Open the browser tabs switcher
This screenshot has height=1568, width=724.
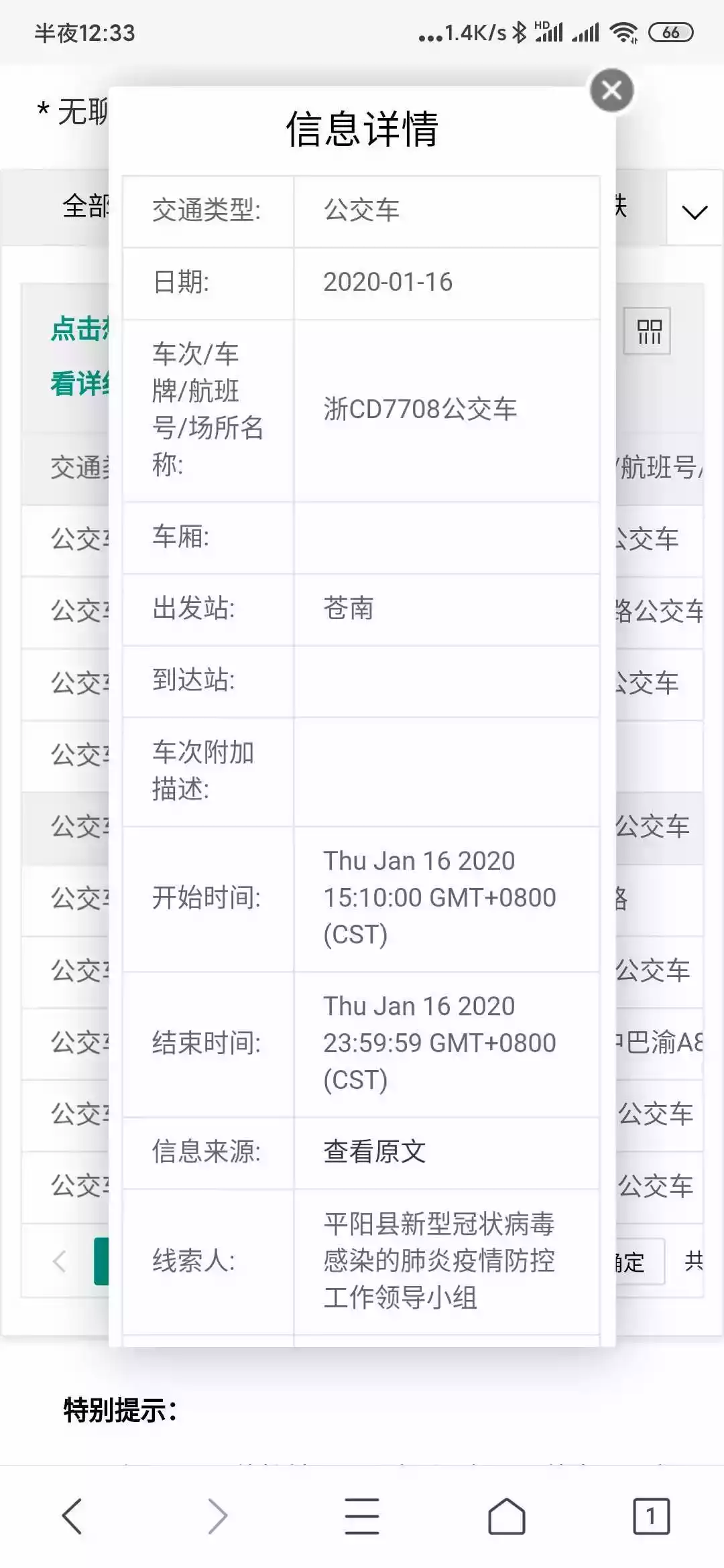[650, 1516]
